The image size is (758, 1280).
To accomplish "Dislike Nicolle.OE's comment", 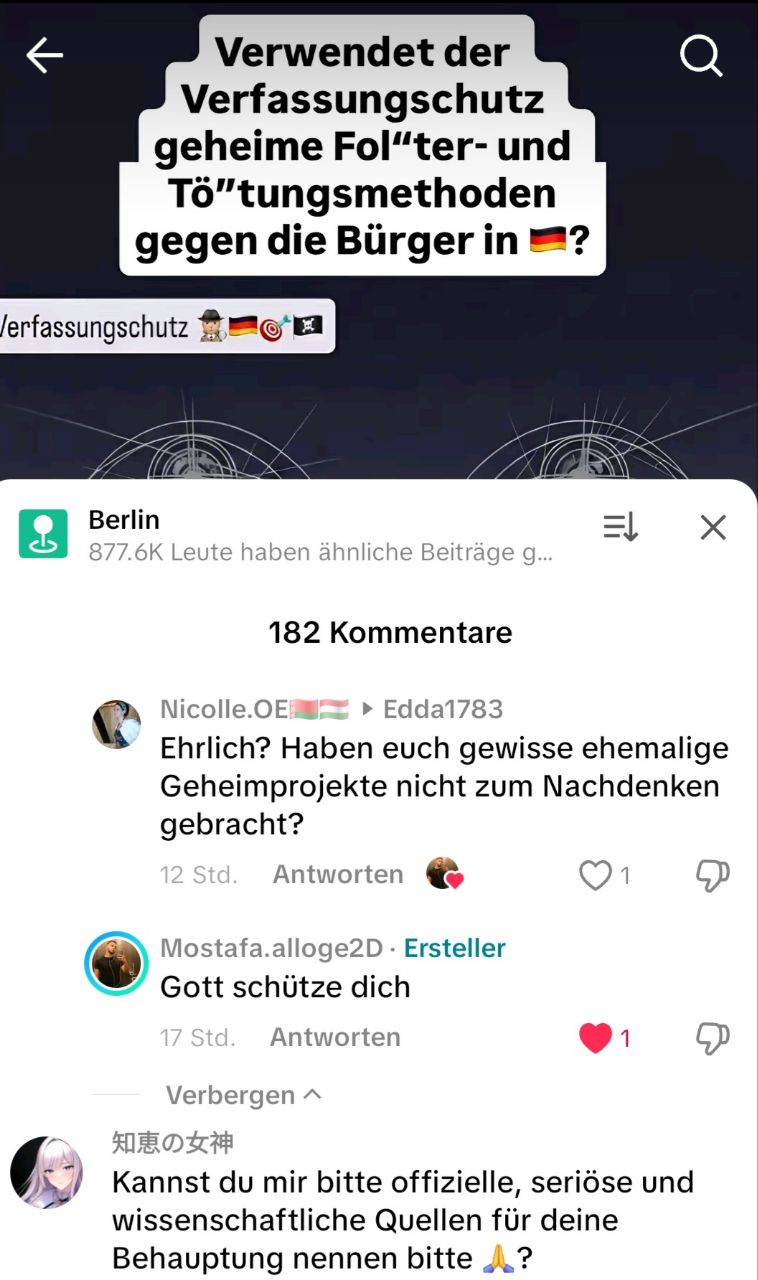I will click(x=712, y=876).
